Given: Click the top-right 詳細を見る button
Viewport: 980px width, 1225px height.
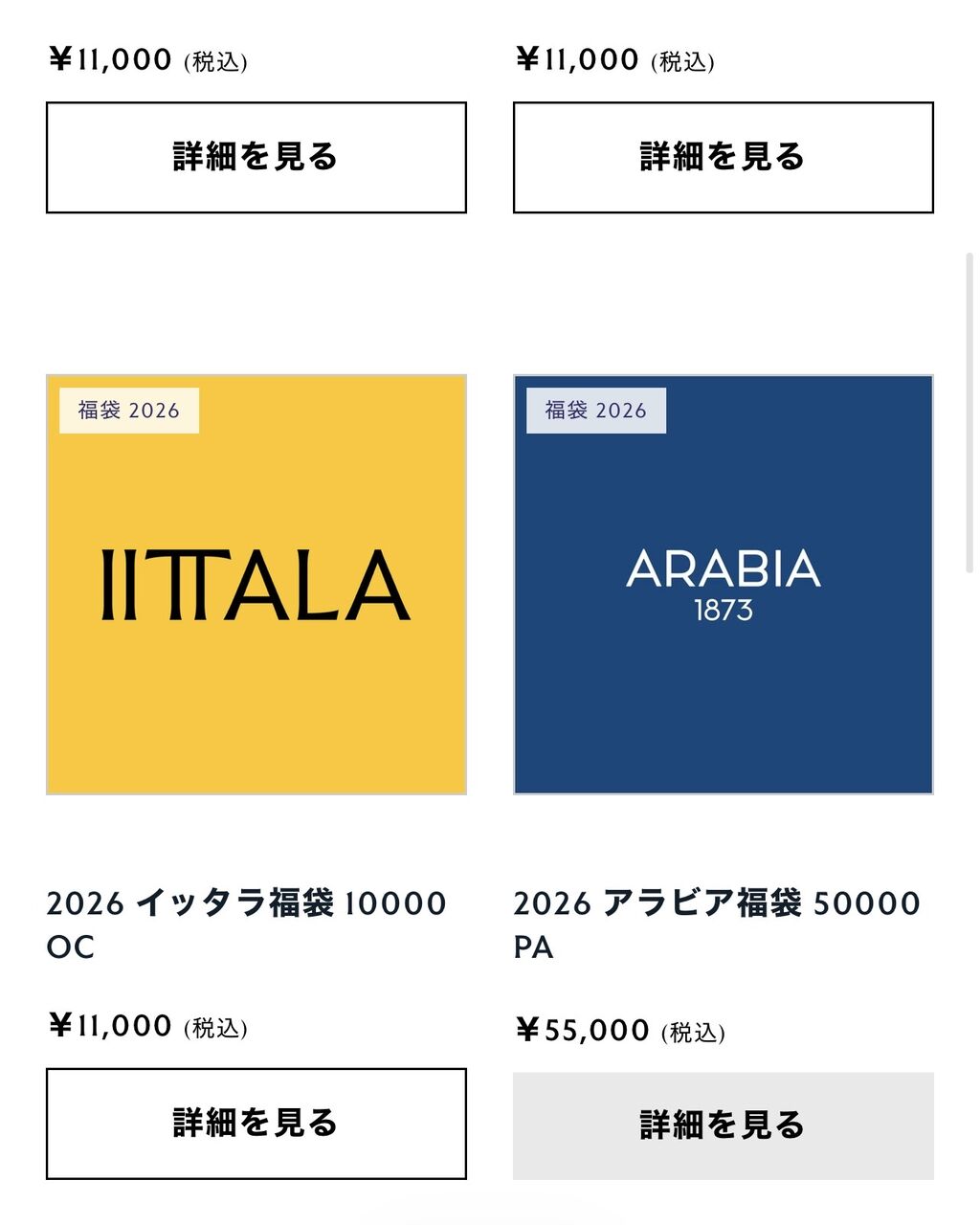Looking at the screenshot, I should [x=723, y=156].
